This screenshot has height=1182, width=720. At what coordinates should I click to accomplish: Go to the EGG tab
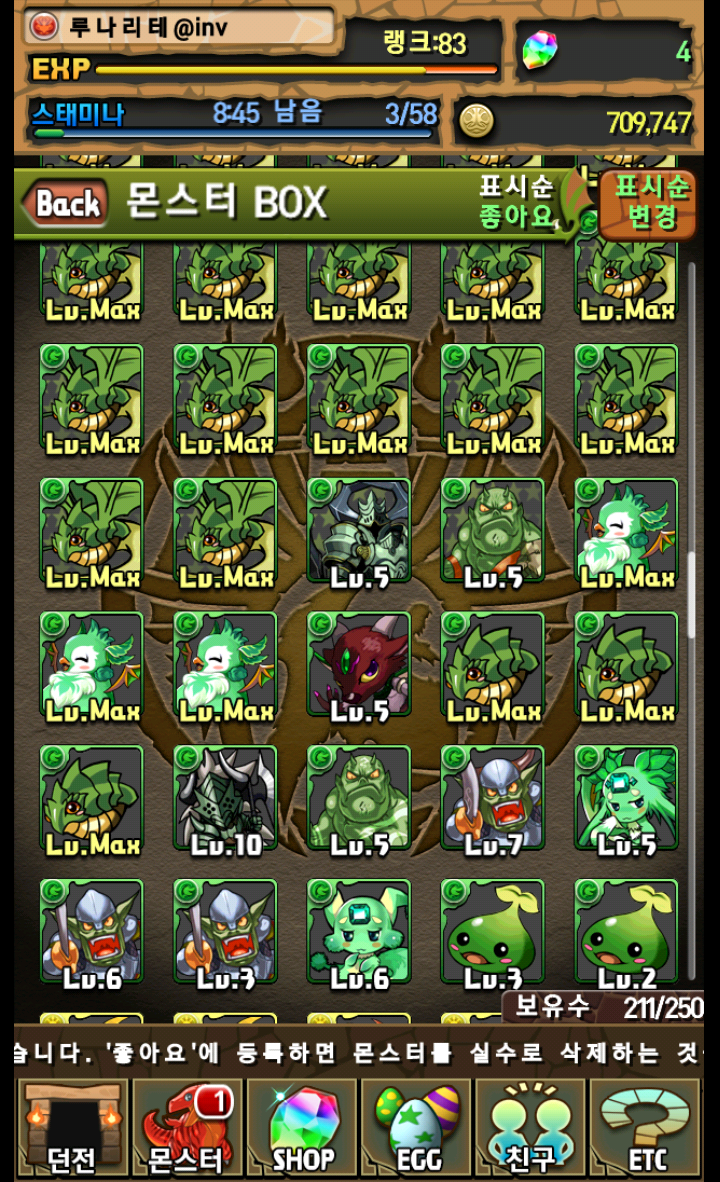(417, 1128)
